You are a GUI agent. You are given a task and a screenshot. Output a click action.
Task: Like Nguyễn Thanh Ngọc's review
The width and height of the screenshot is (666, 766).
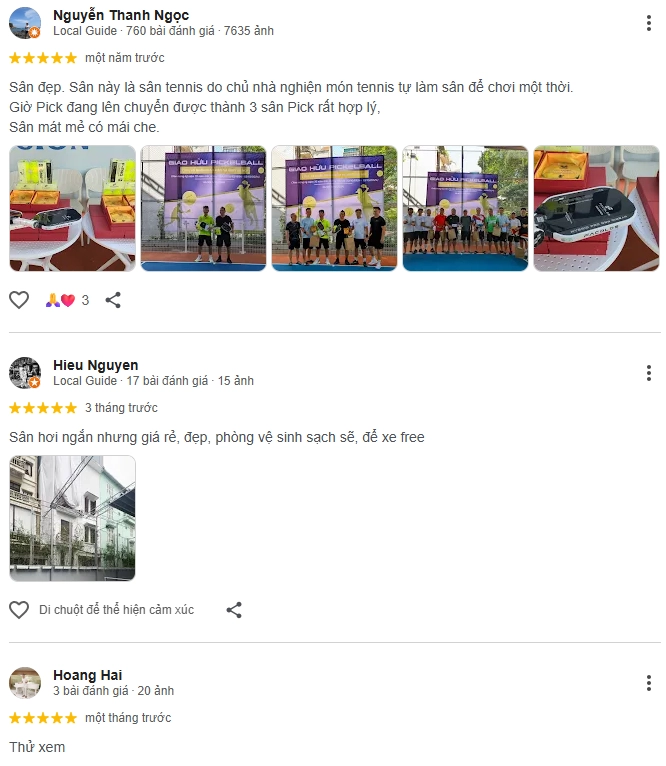[19, 299]
